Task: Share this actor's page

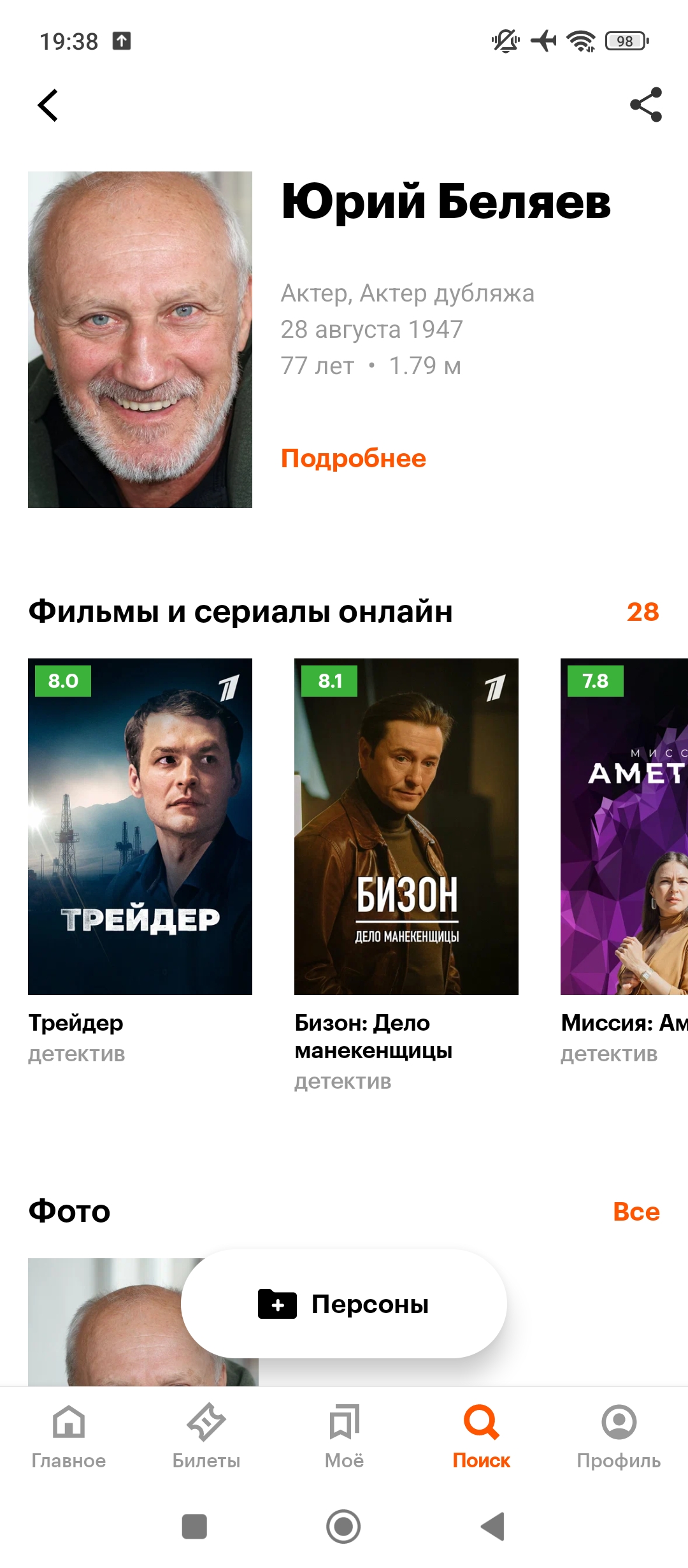Action: 645,105
